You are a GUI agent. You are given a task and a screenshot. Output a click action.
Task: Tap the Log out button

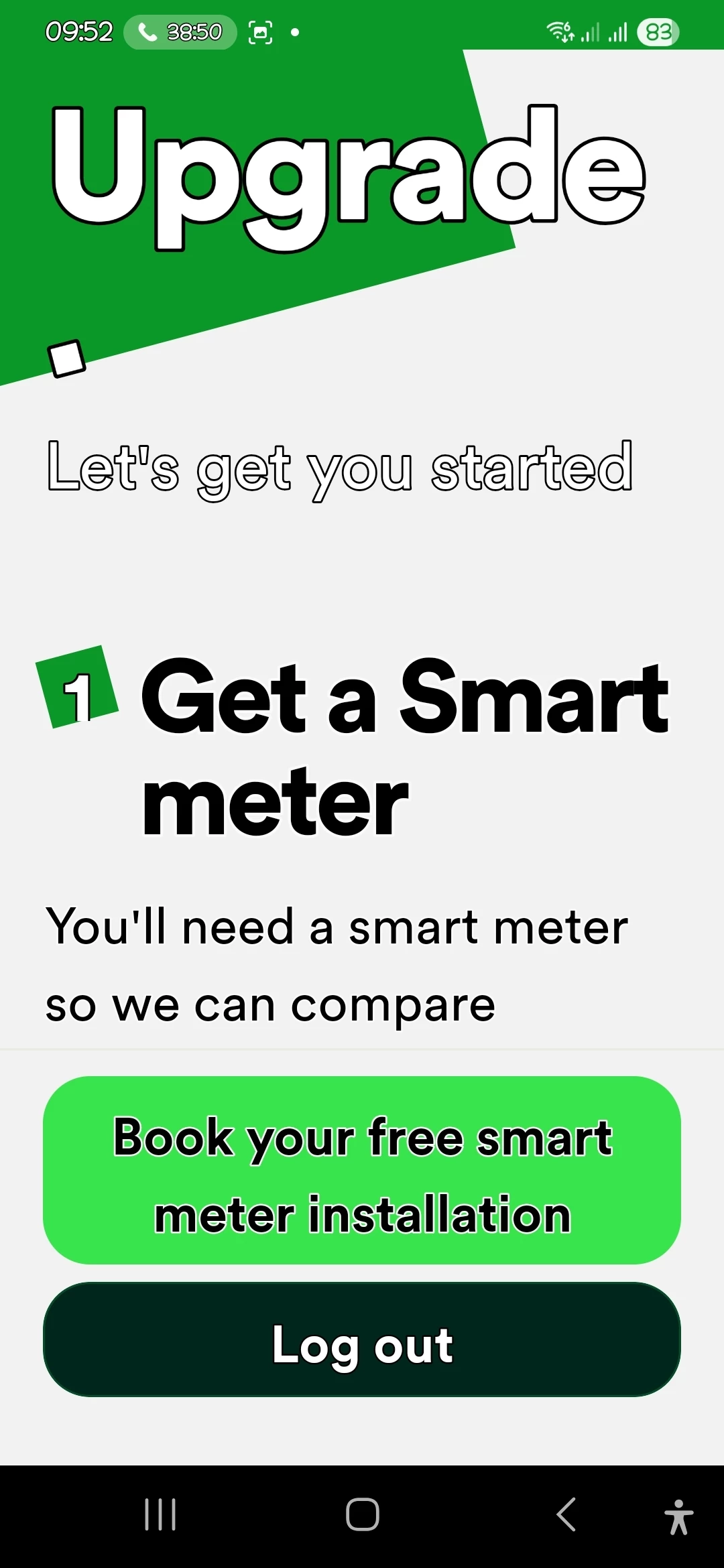(362, 1340)
